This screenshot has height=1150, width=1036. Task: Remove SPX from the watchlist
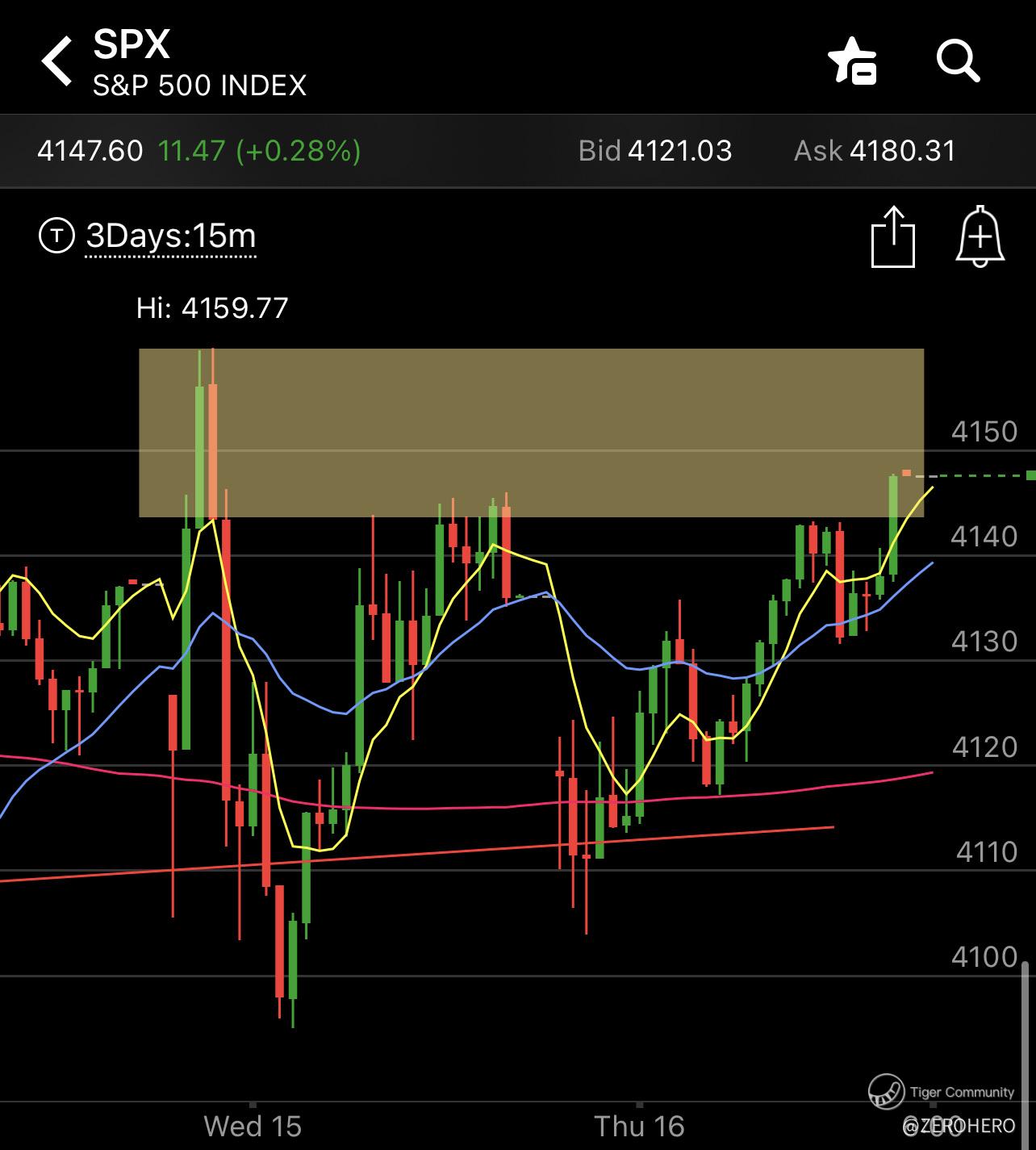coord(852,61)
